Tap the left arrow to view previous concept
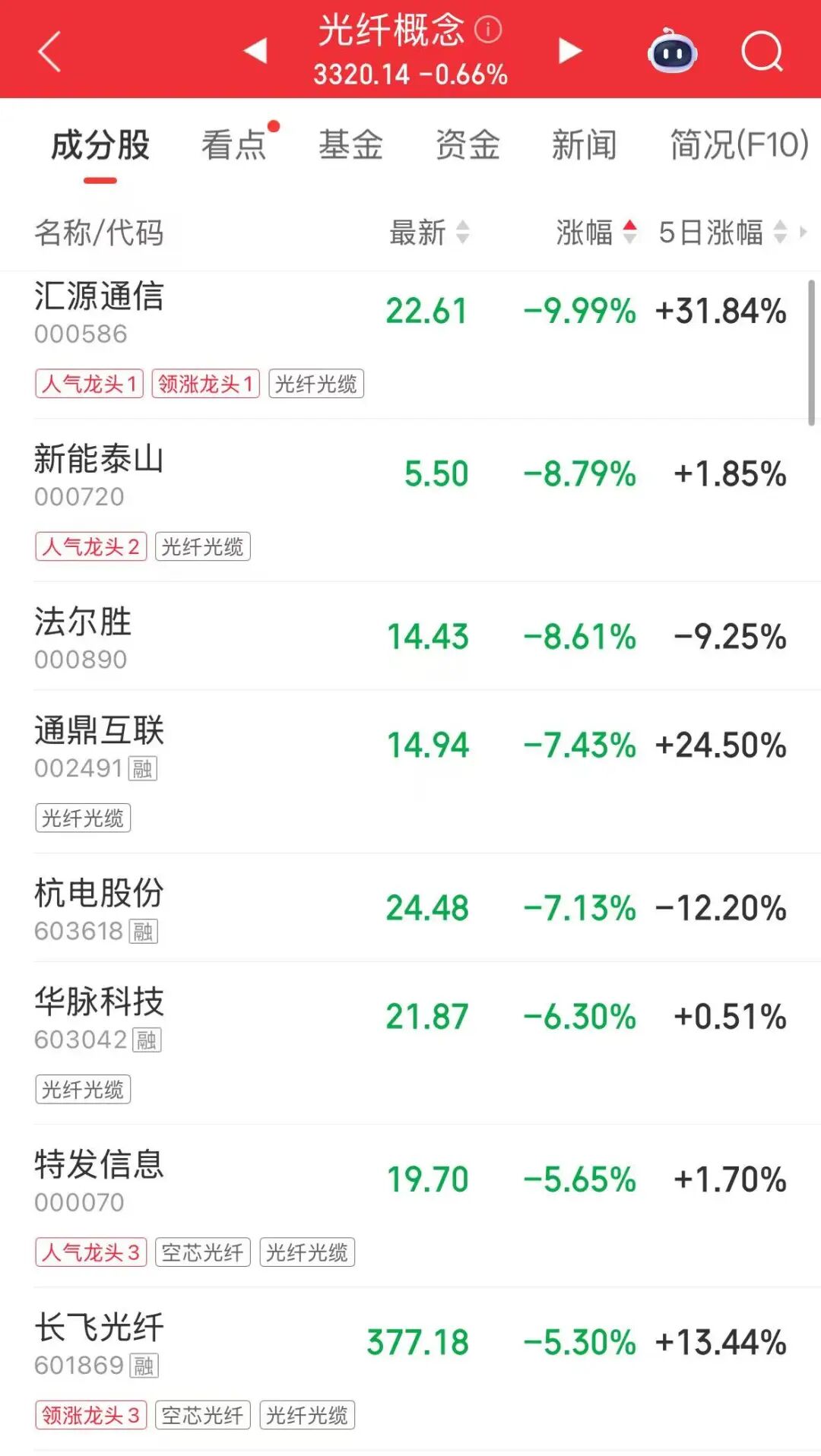The image size is (821, 1456). coord(254,51)
